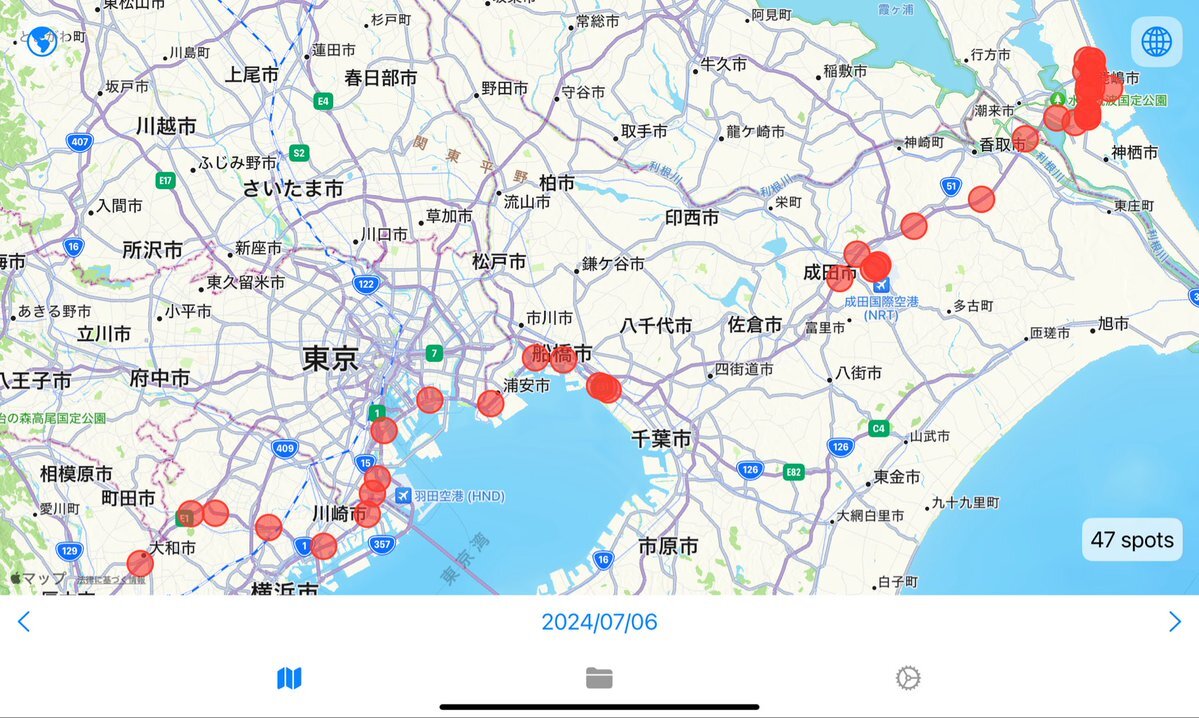Select the red spot near Yamato

[x=140, y=564]
